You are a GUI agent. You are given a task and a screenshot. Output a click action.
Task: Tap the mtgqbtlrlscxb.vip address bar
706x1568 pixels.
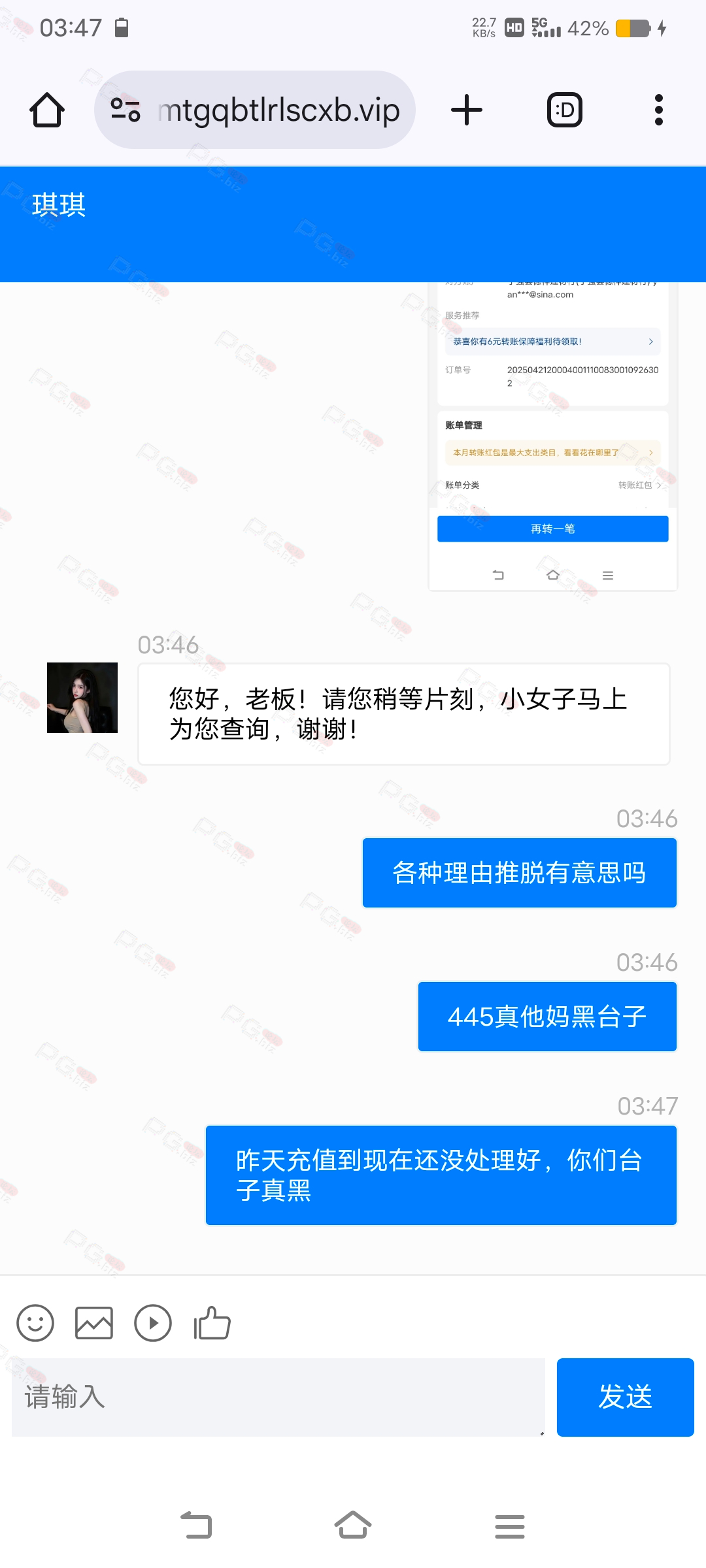click(255, 110)
